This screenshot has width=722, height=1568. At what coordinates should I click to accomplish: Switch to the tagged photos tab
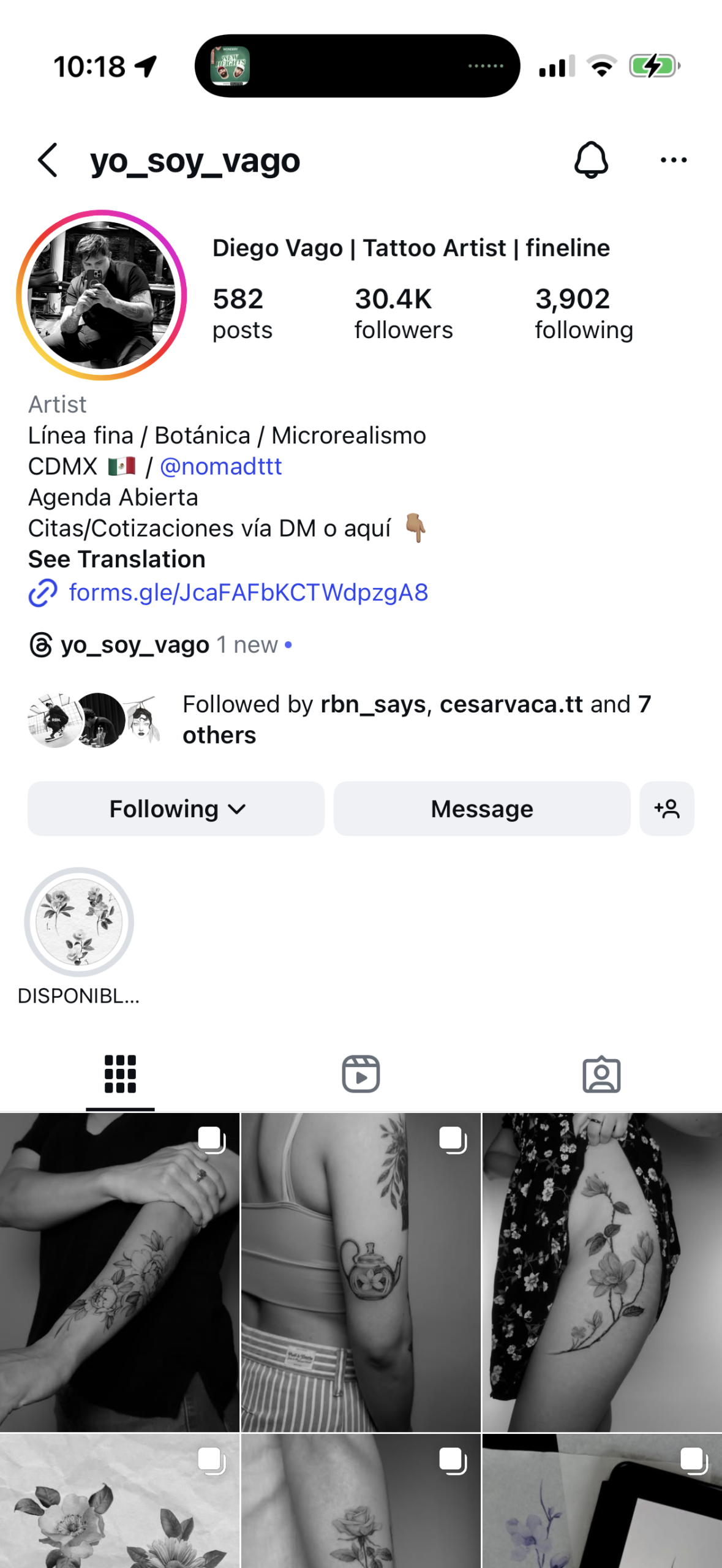(x=601, y=1074)
